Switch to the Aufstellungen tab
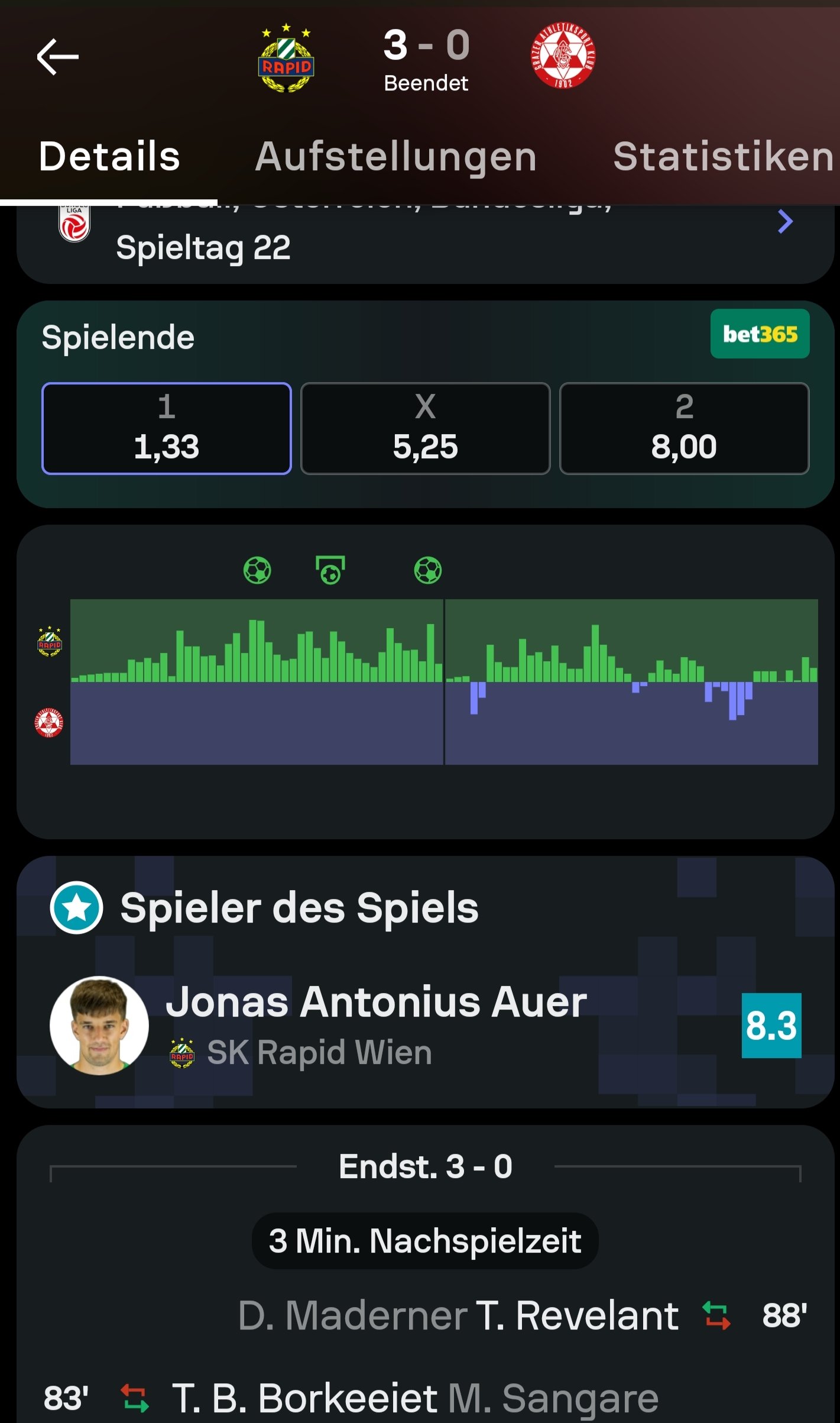840x1423 pixels. point(396,157)
